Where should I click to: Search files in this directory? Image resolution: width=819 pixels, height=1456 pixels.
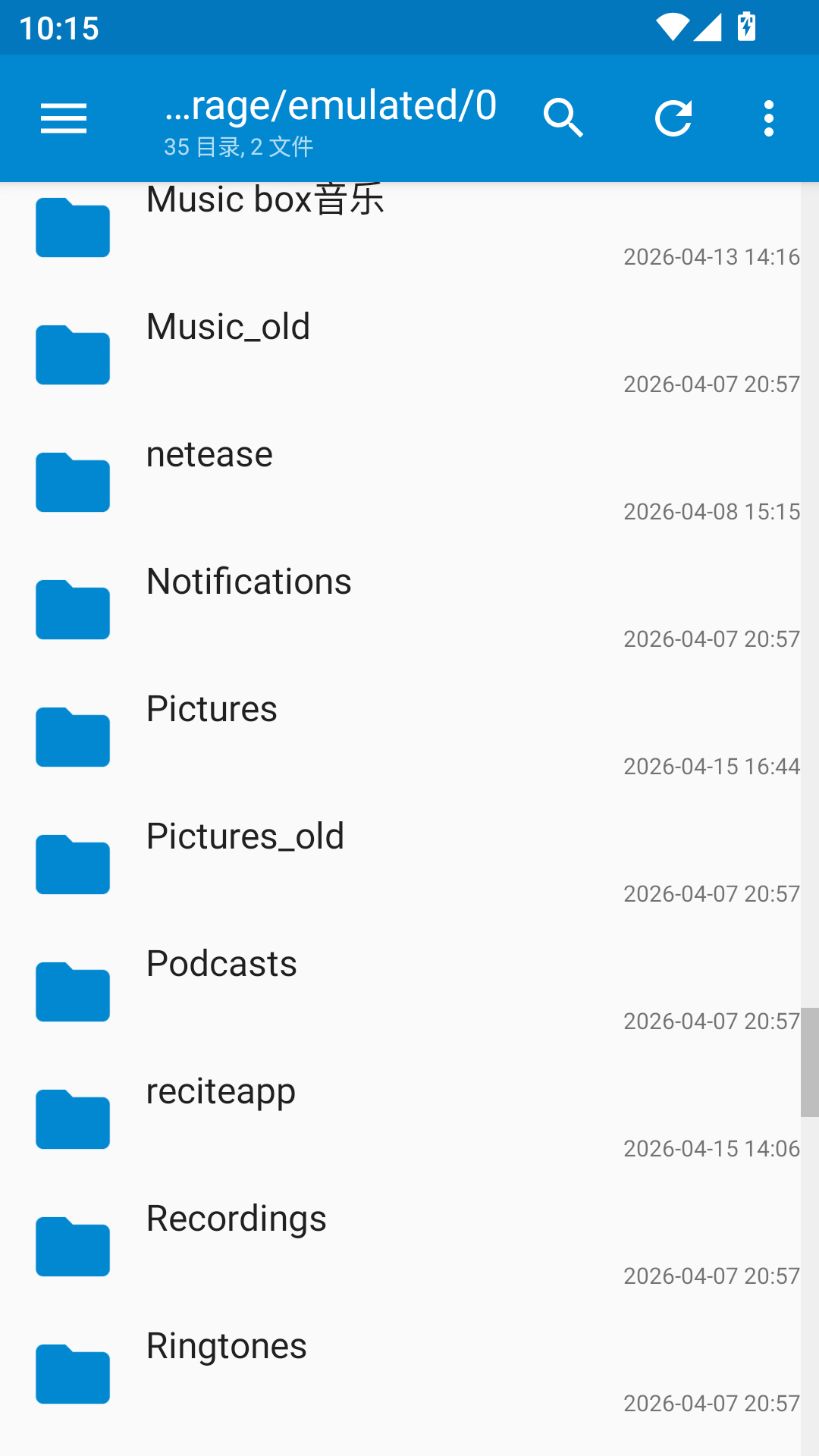click(x=563, y=118)
